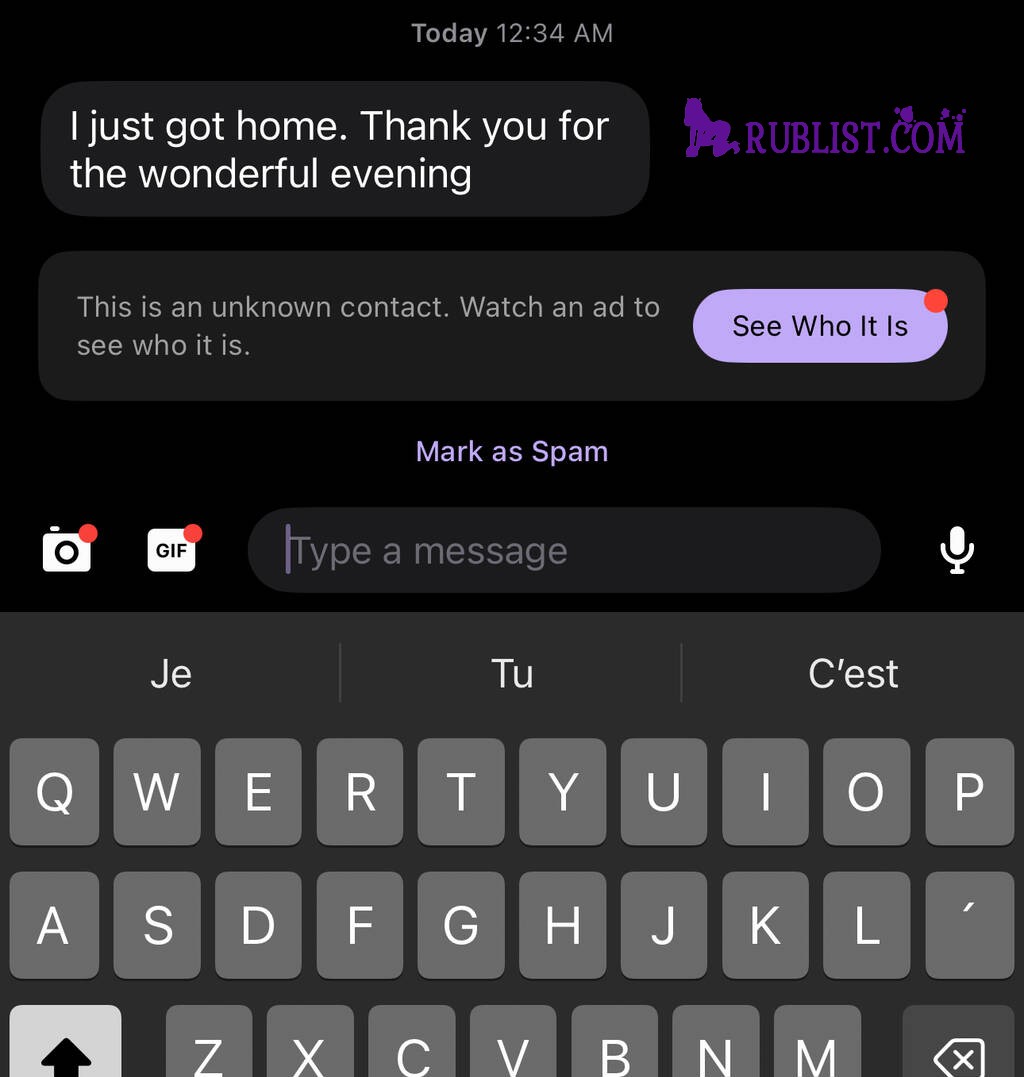Select the "Tu" word suggestion

click(x=512, y=673)
